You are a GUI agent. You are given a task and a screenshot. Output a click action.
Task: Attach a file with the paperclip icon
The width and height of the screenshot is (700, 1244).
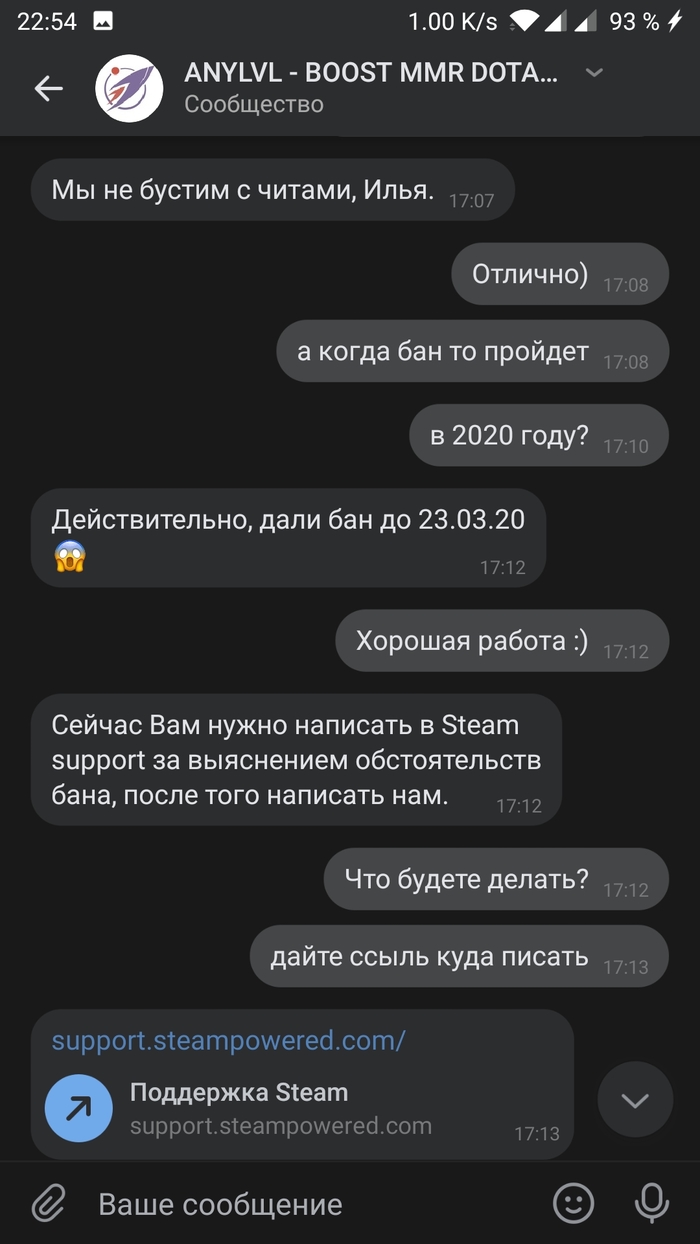pos(48,1204)
